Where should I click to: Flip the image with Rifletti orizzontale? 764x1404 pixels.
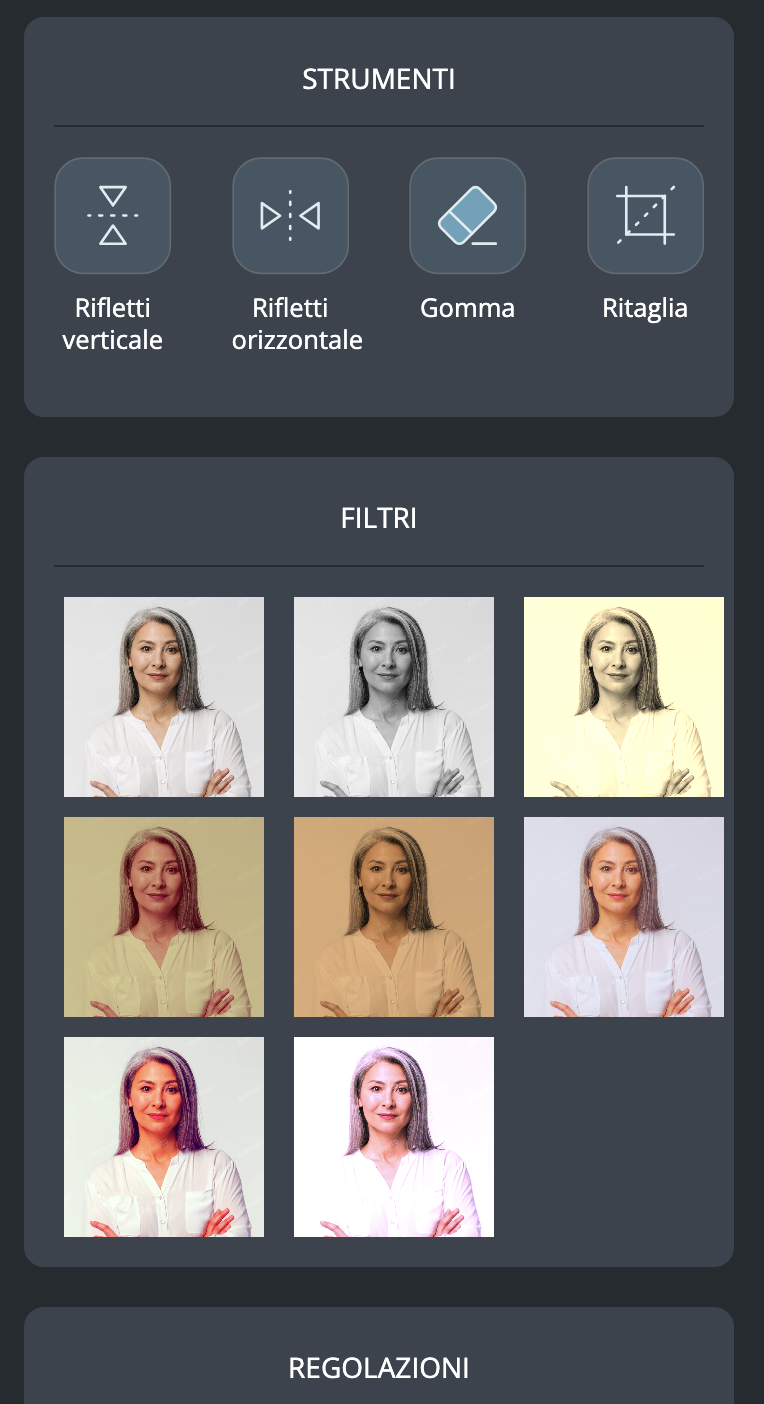(x=290, y=216)
